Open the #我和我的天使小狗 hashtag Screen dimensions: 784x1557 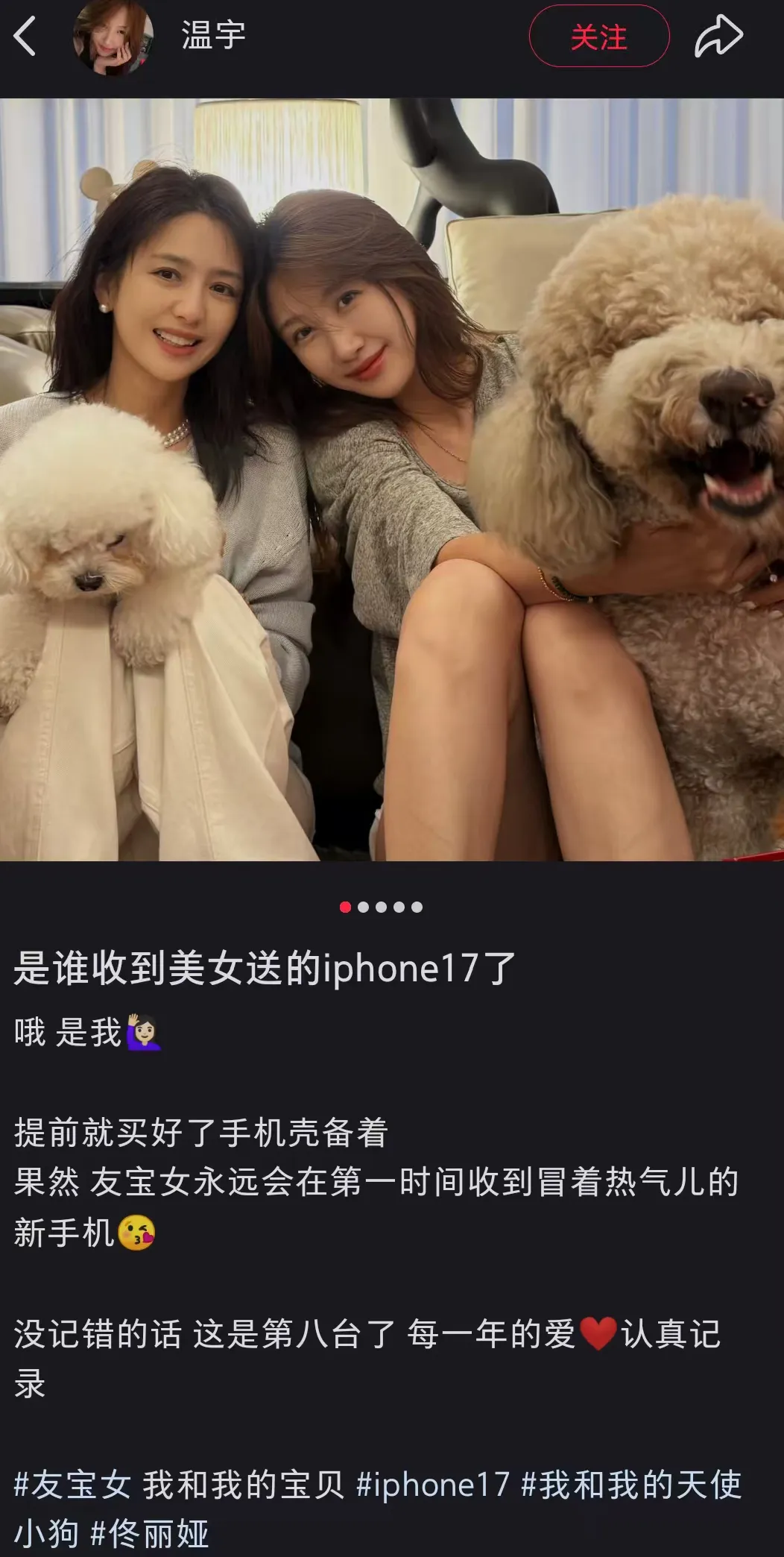[630, 1485]
